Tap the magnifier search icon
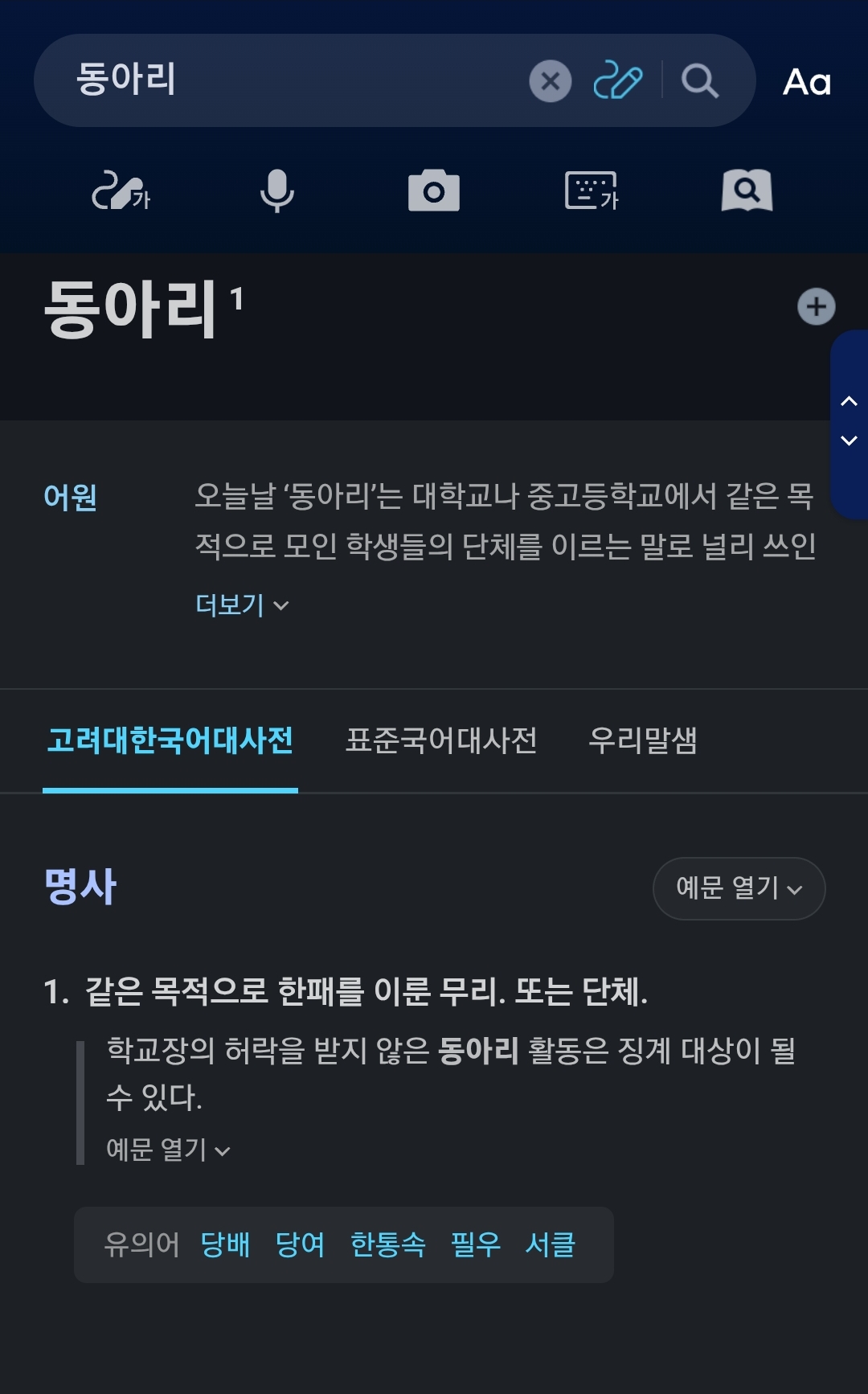868x1394 pixels. click(x=699, y=81)
